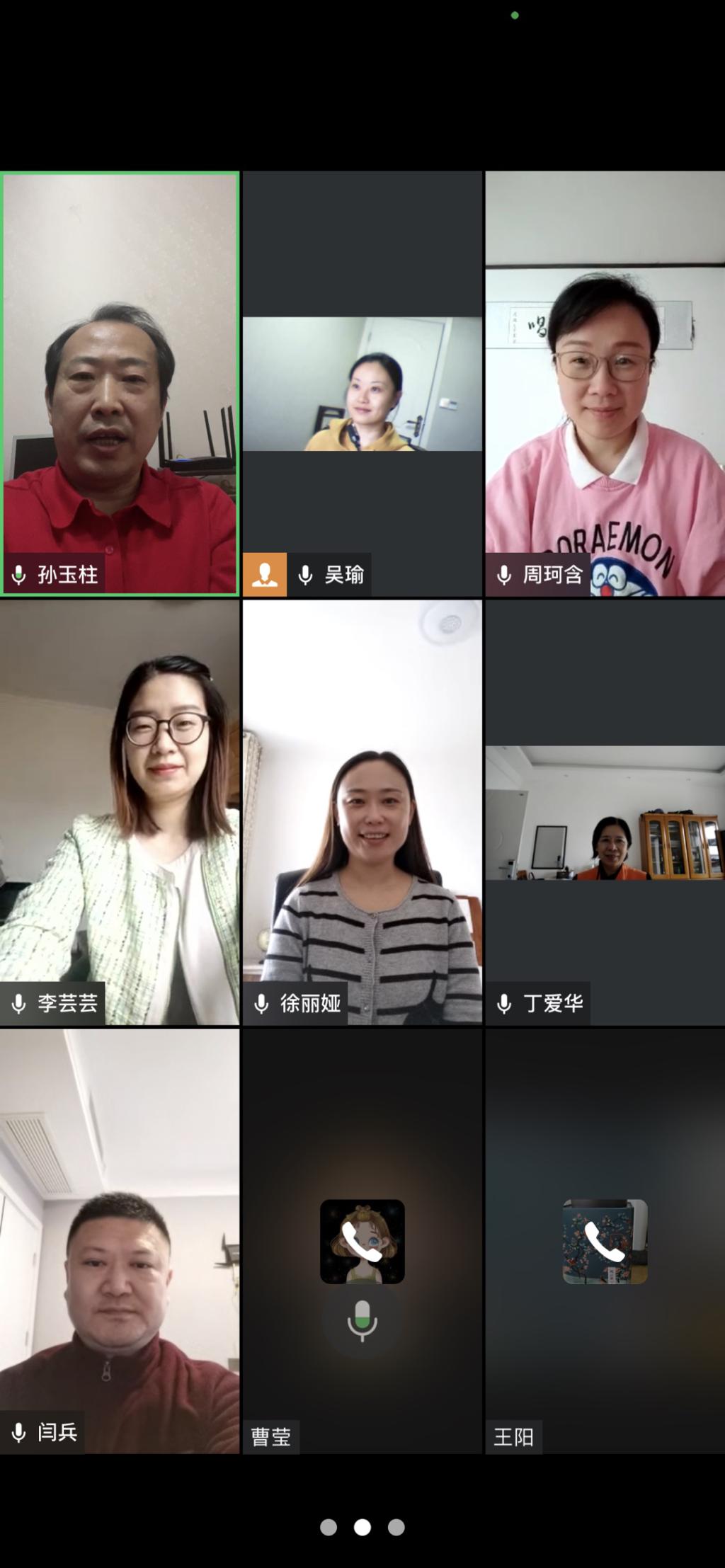Enlarge 李芸芸's video tile

(x=120, y=812)
